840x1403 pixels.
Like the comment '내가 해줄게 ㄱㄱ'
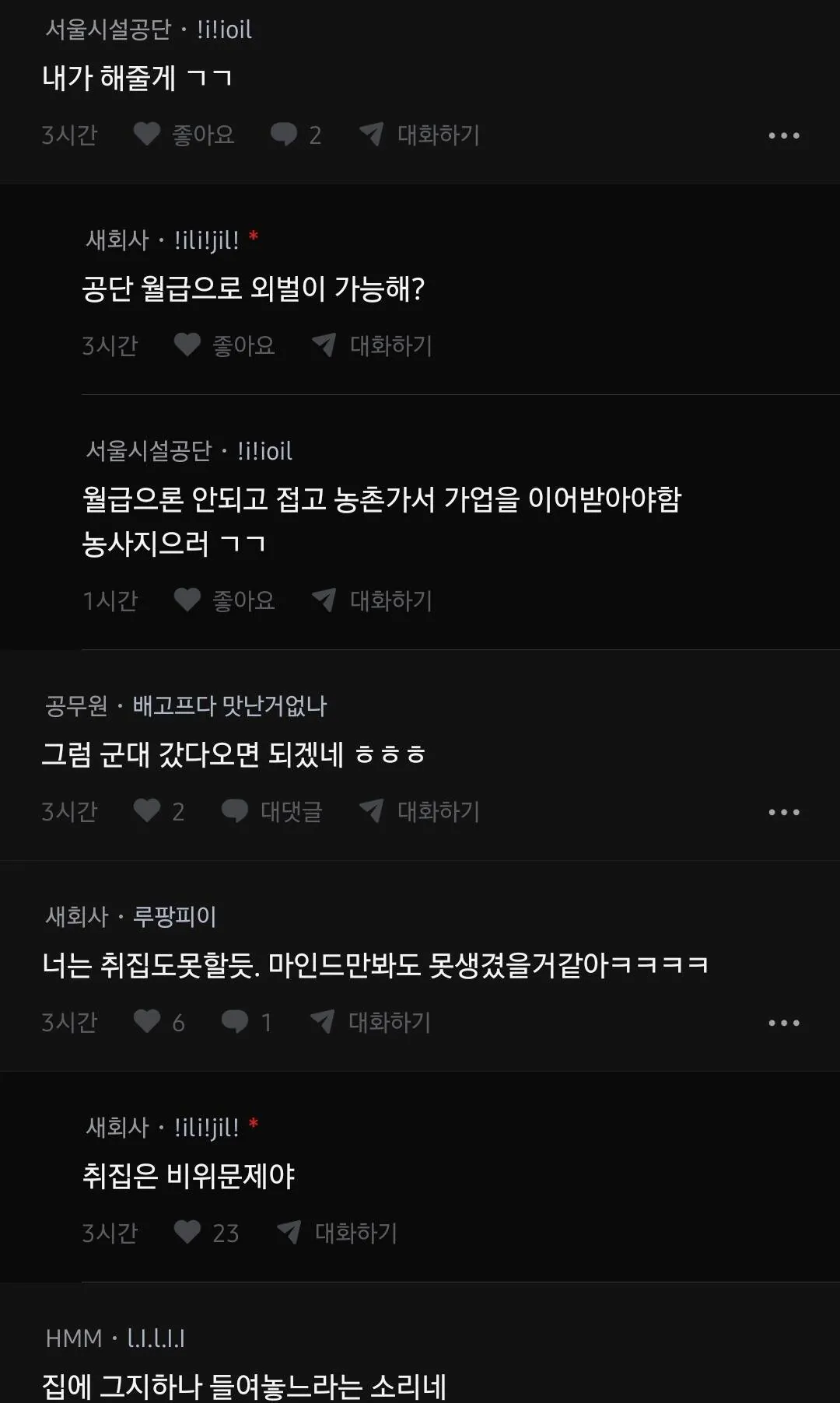184,135
